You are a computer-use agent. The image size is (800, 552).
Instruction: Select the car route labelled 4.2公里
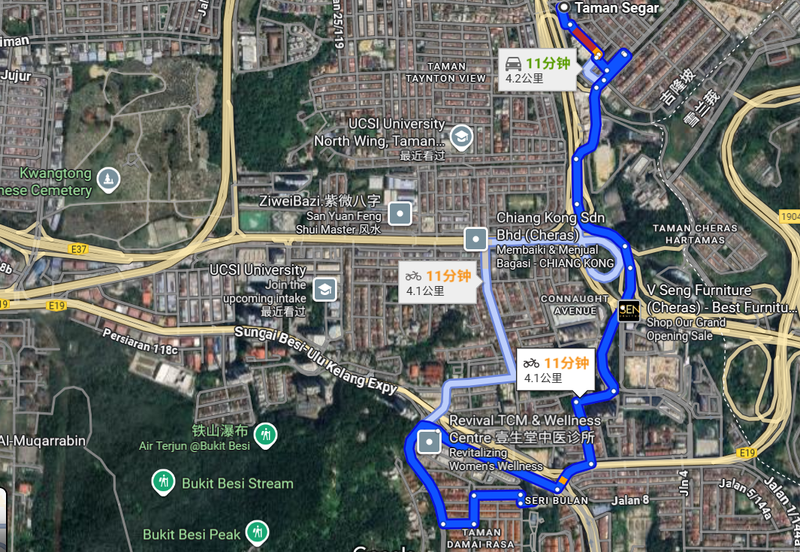tap(539, 70)
